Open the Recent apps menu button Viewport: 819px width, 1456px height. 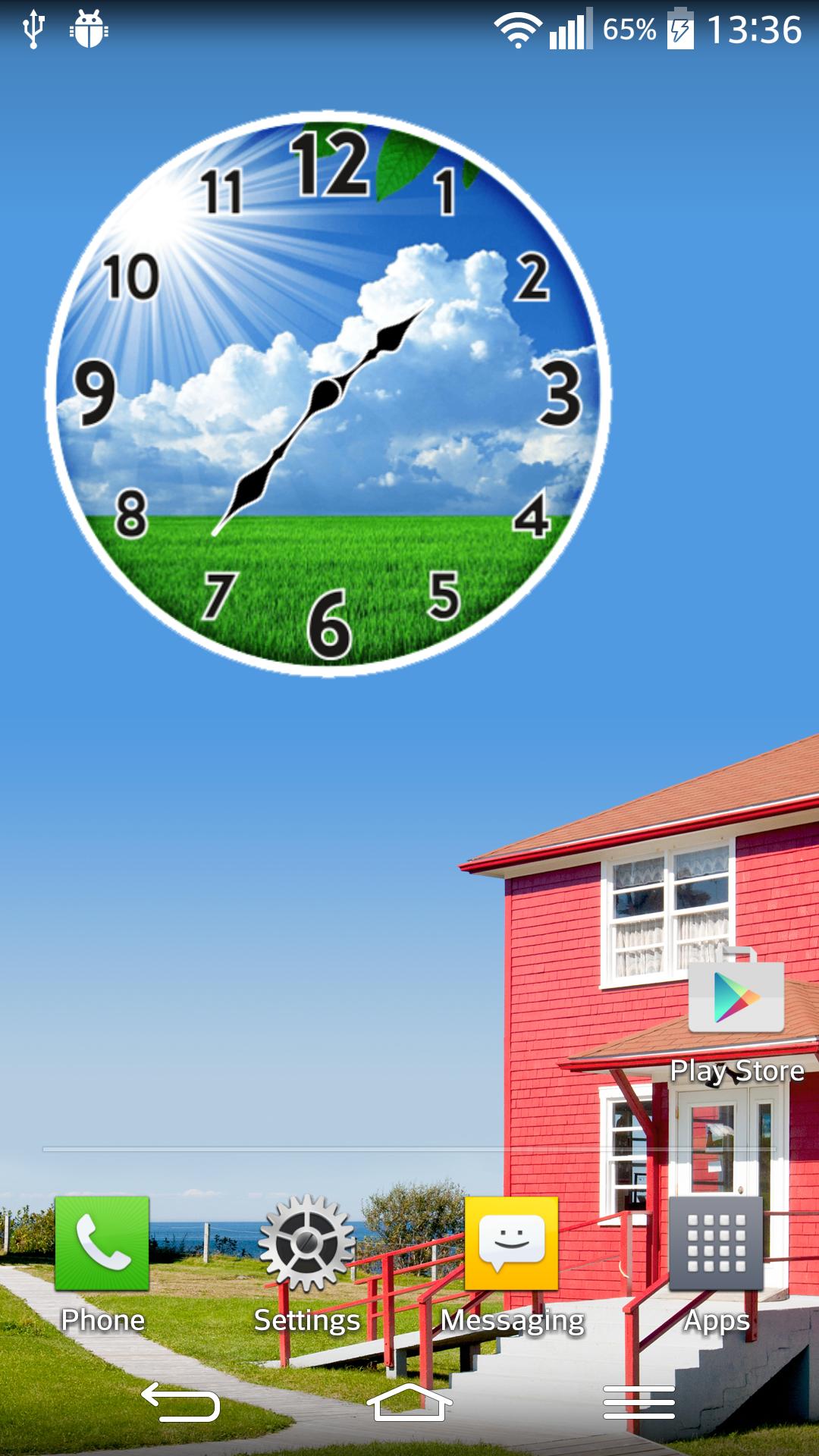[x=639, y=1401]
